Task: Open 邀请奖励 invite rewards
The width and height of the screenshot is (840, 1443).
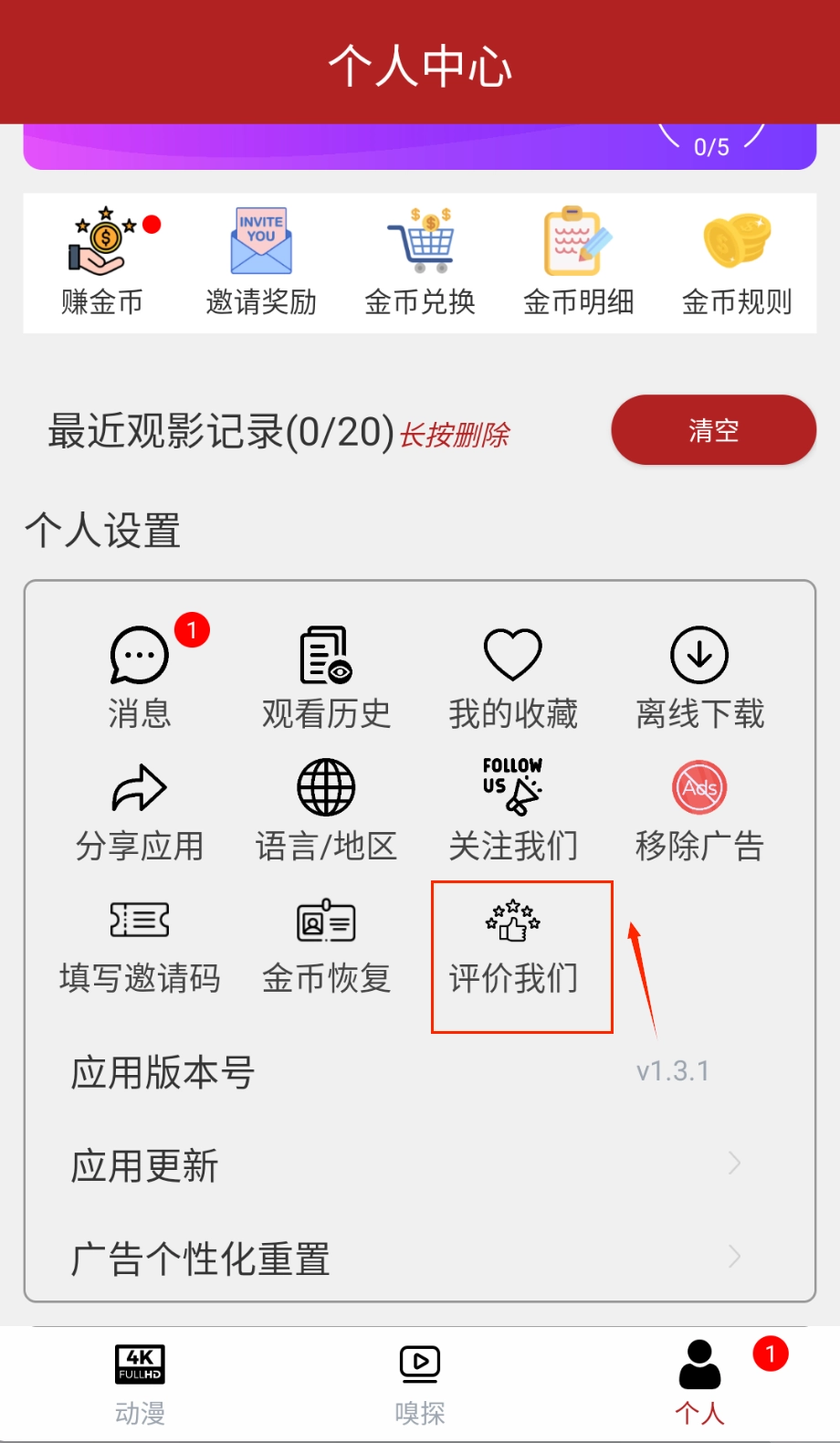Action: click(261, 262)
